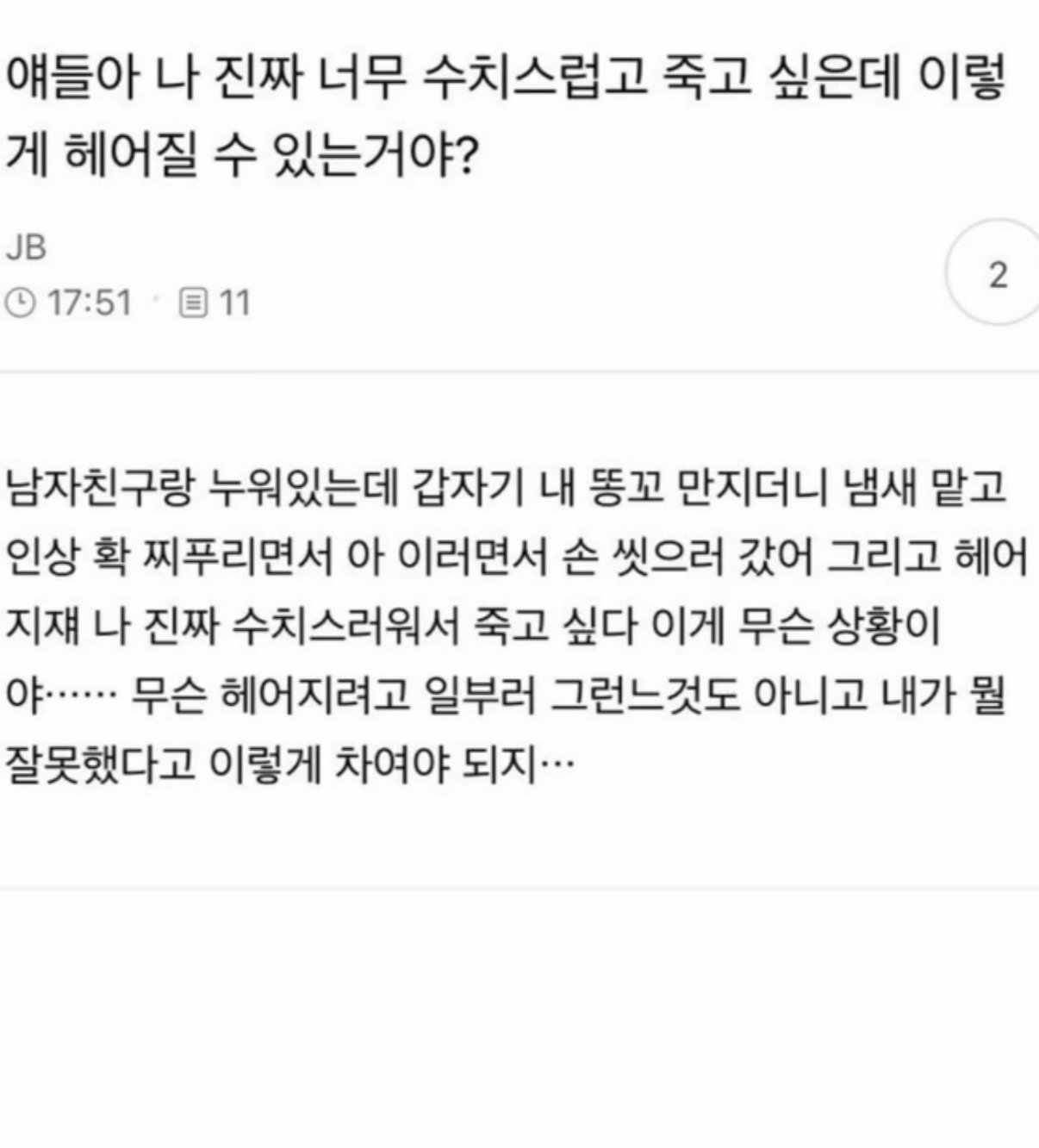This screenshot has height=1148, width=1039.
Task: Open author JB's profile
Action: coord(26,248)
